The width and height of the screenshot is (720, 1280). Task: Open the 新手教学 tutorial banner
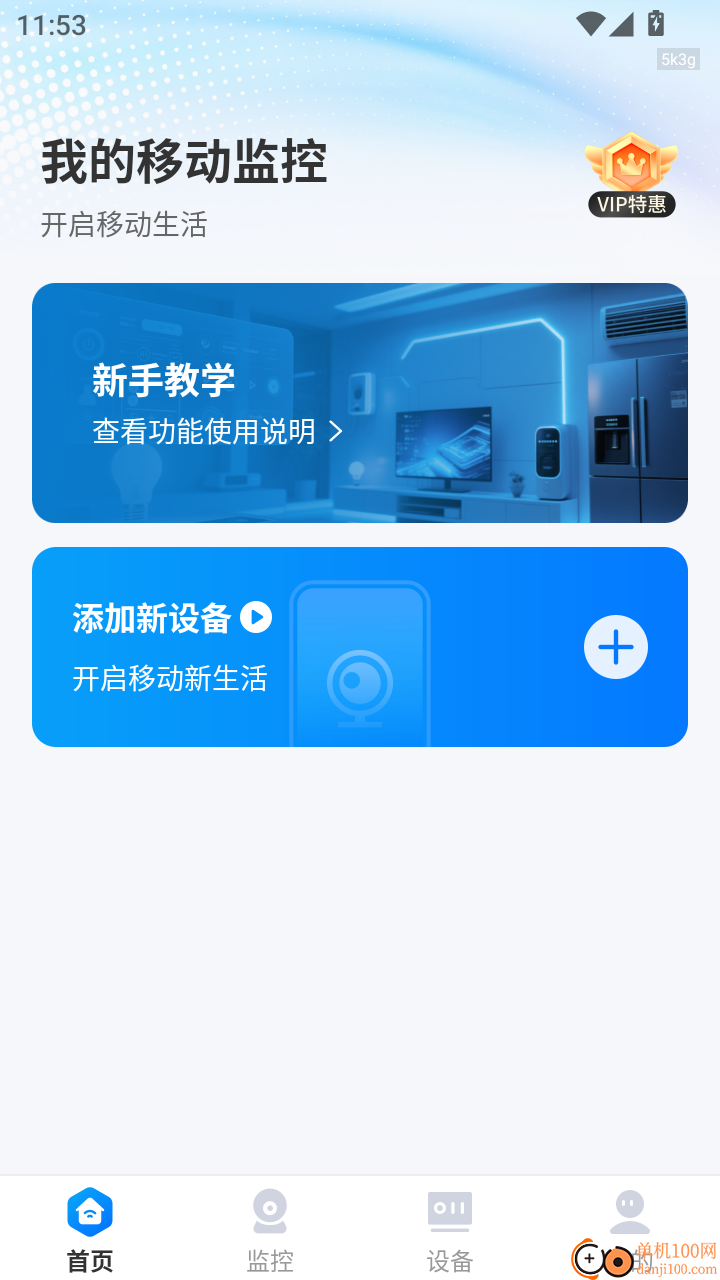point(360,402)
